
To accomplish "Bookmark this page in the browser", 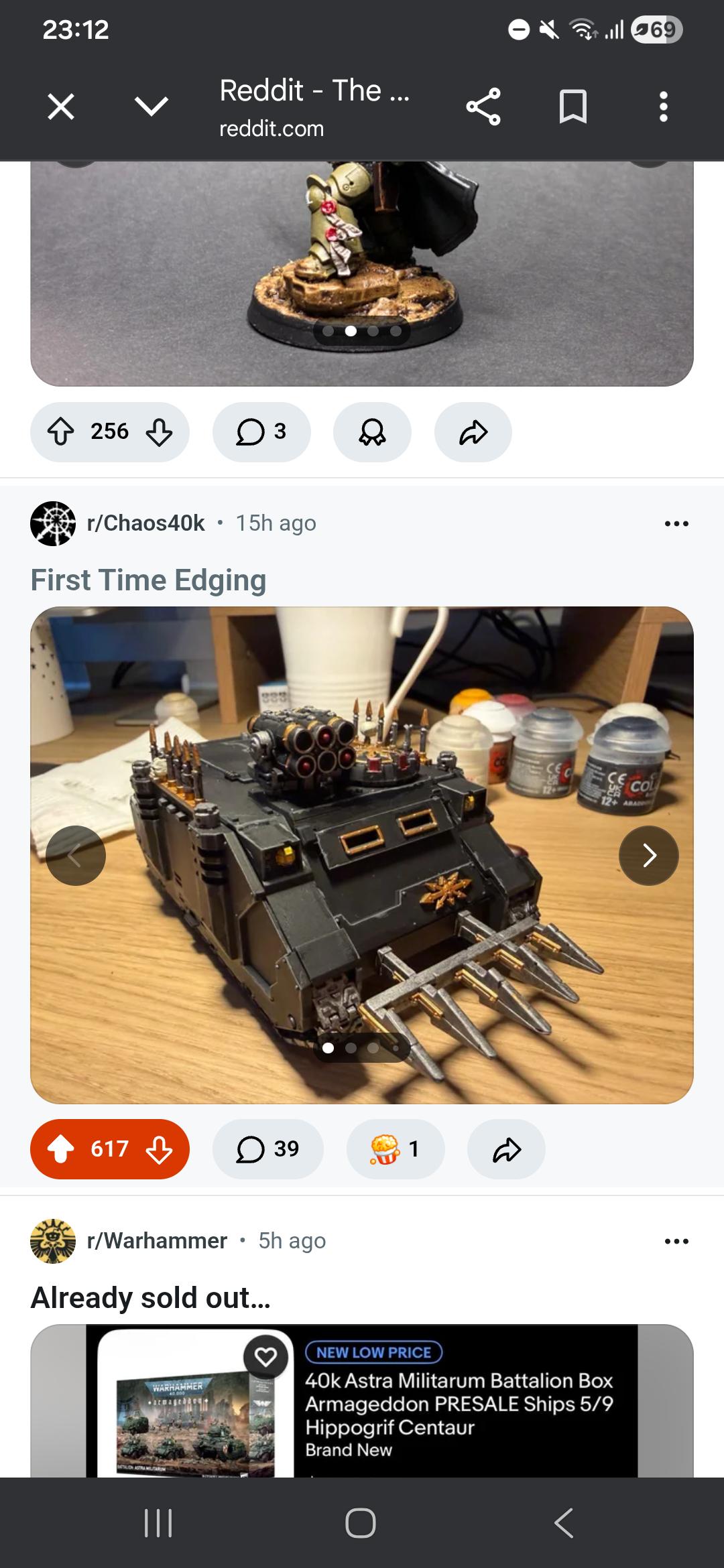I will (x=573, y=107).
